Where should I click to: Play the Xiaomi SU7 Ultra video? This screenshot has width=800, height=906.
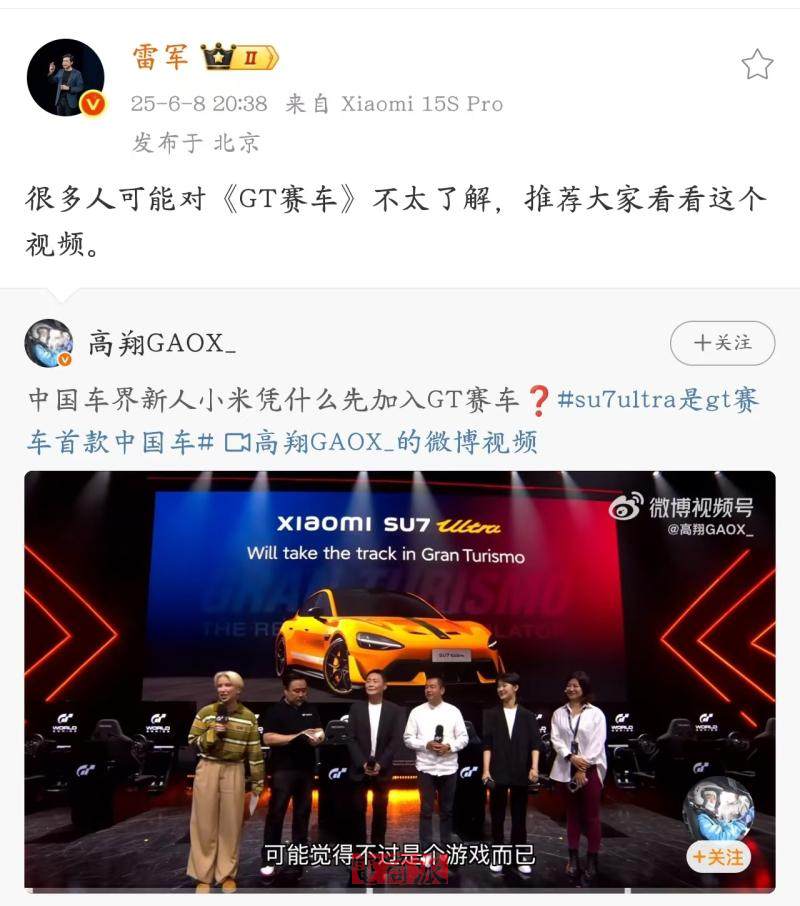click(399, 680)
